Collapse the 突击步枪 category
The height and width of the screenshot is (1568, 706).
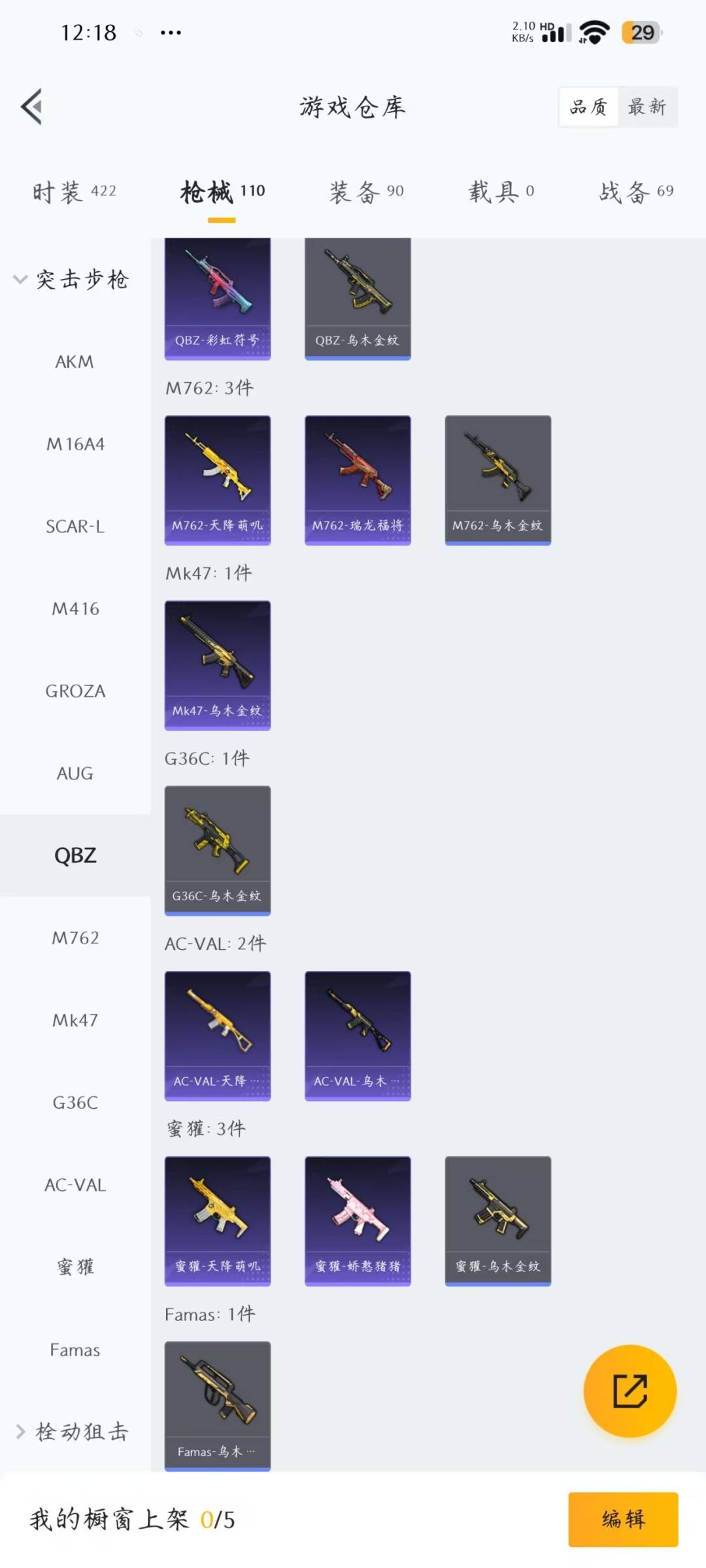(x=72, y=280)
